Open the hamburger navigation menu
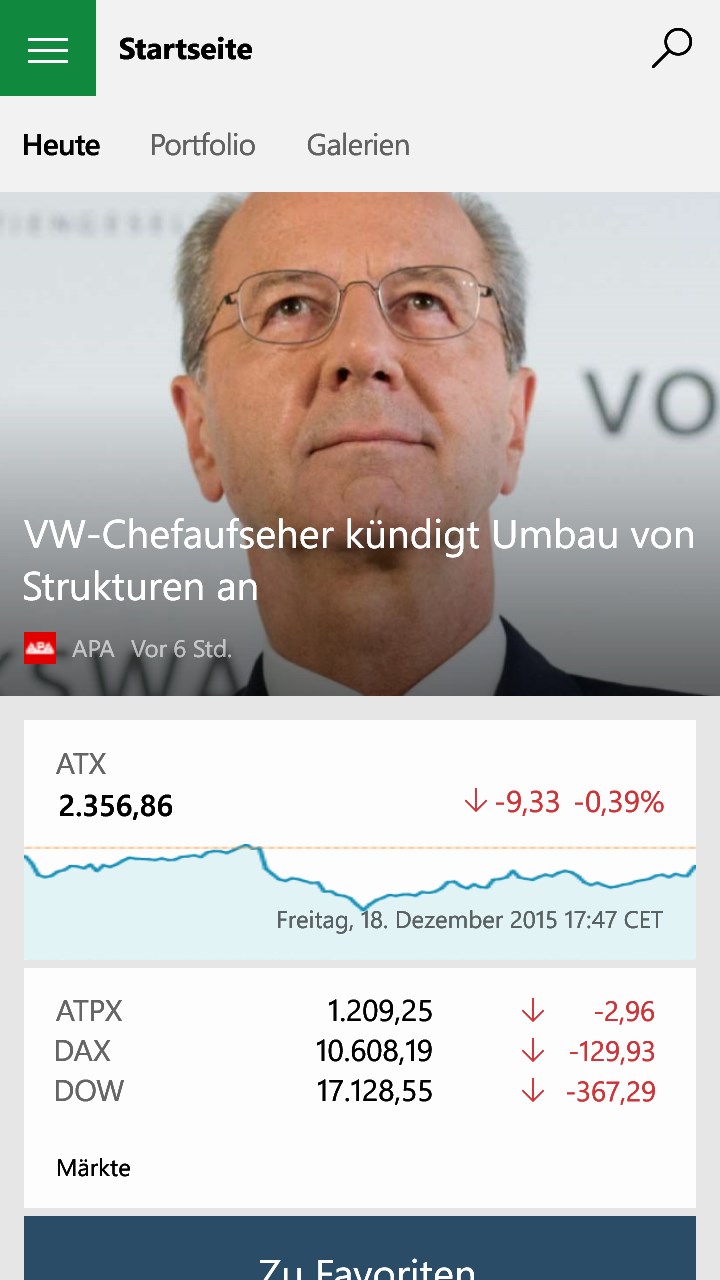The height and width of the screenshot is (1280, 720). click(x=48, y=48)
